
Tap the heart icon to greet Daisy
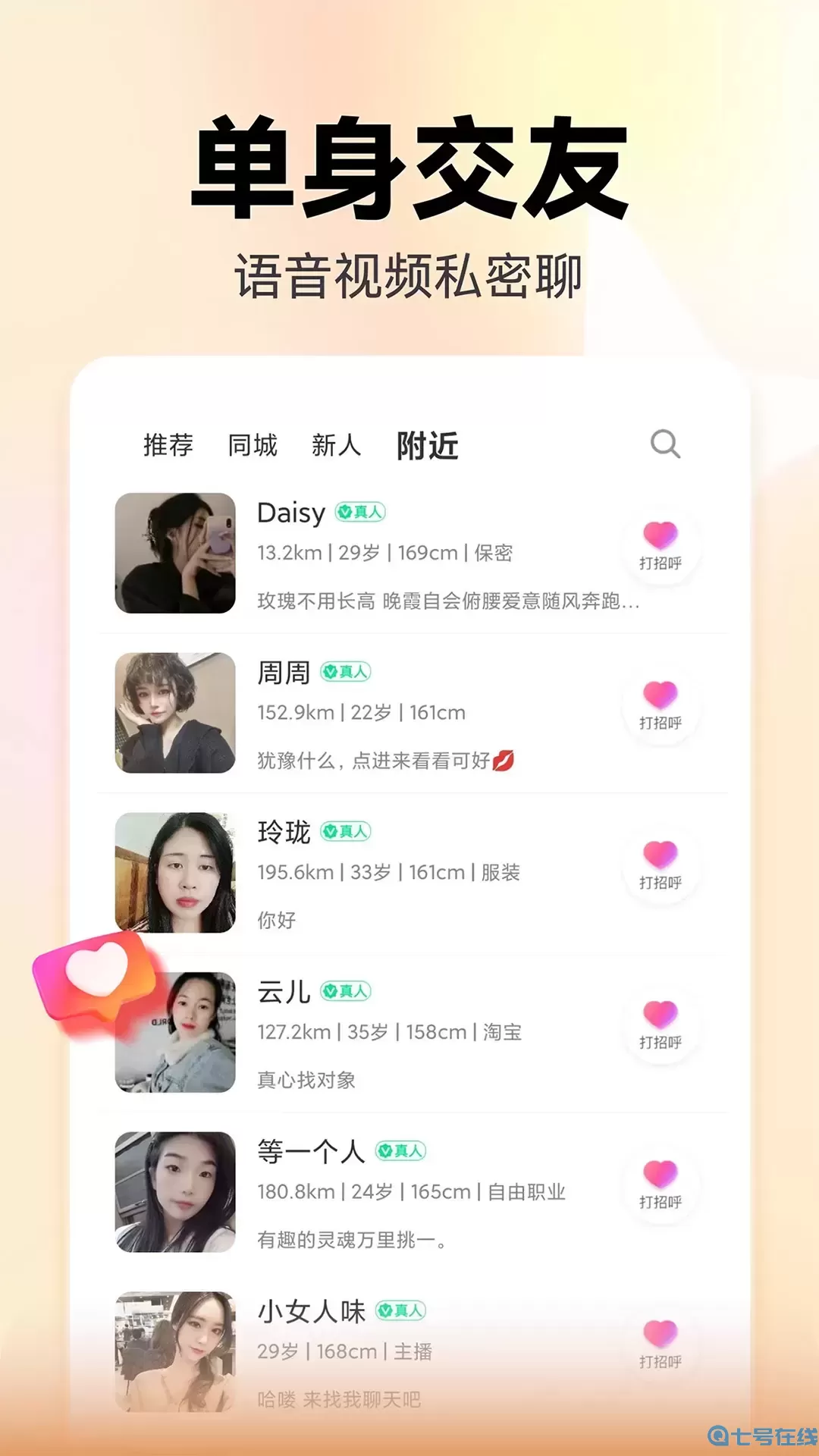(x=661, y=536)
